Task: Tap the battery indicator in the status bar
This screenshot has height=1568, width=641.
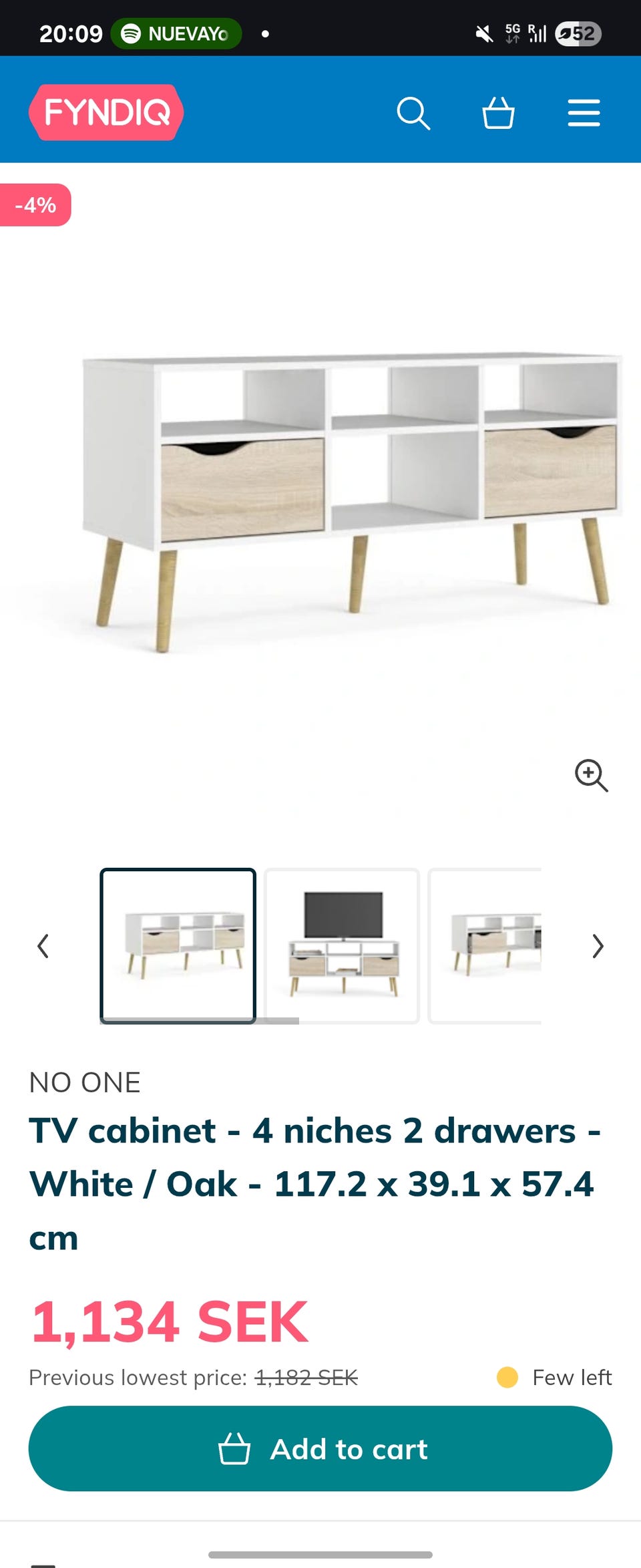Action: click(x=580, y=33)
